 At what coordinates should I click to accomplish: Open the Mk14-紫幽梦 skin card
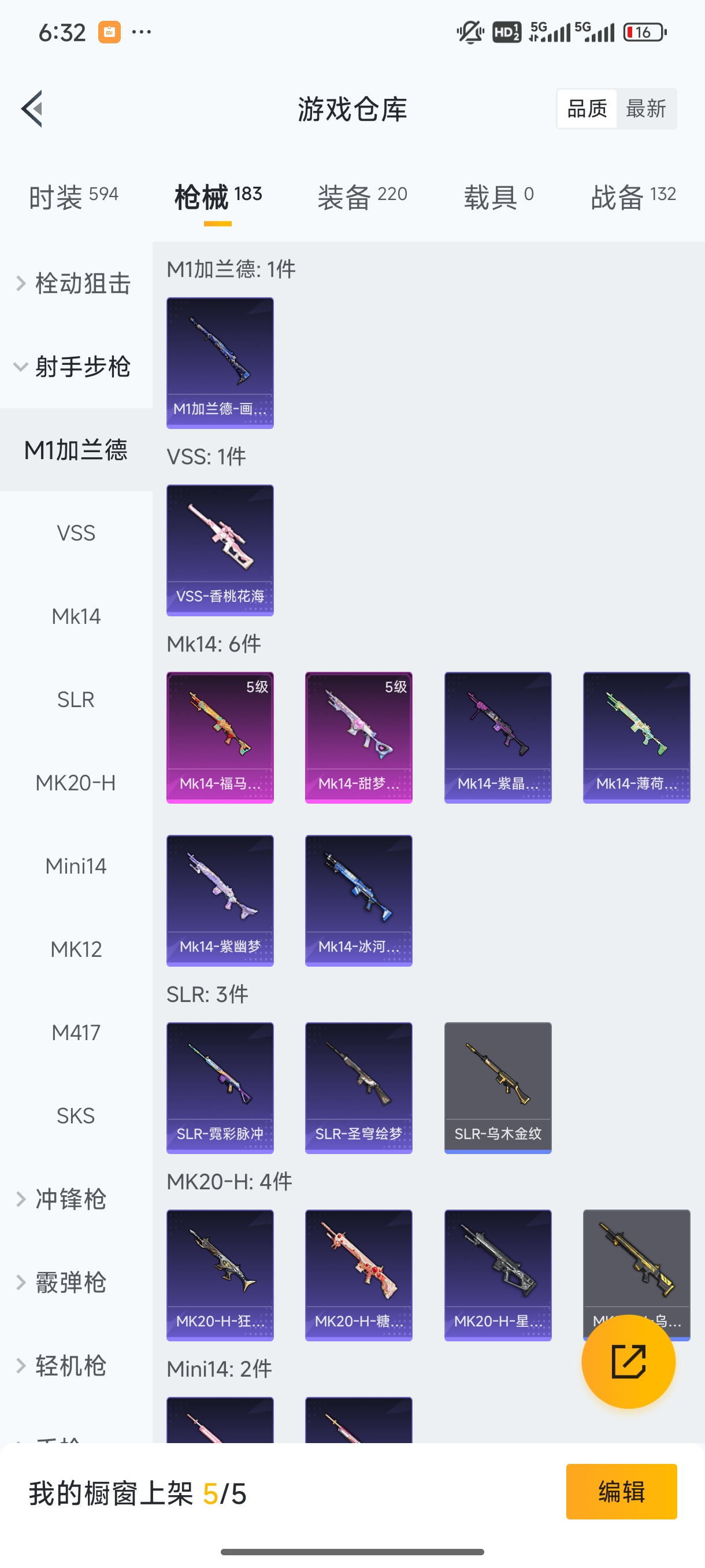coord(220,900)
